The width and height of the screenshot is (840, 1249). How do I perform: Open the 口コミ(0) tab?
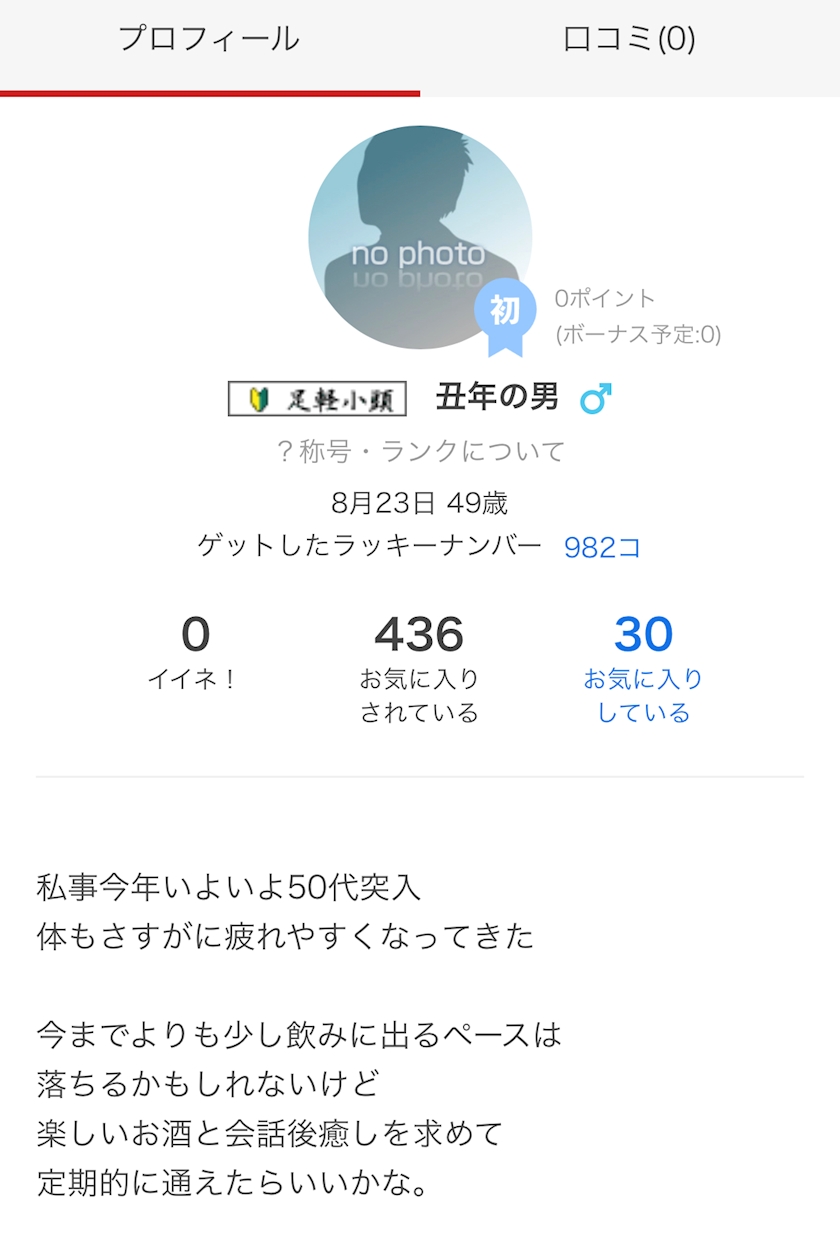click(x=629, y=40)
